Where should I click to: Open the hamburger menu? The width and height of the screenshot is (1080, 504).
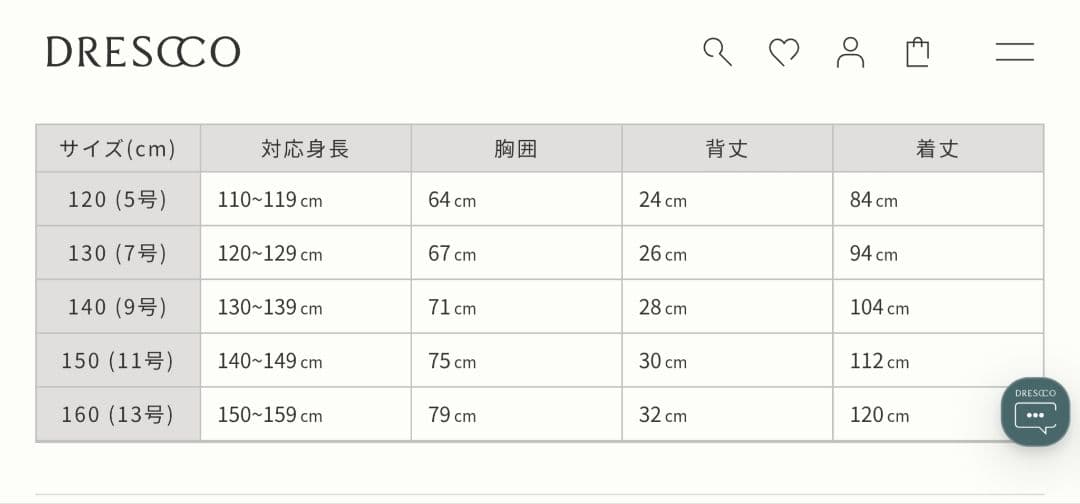point(1014,52)
